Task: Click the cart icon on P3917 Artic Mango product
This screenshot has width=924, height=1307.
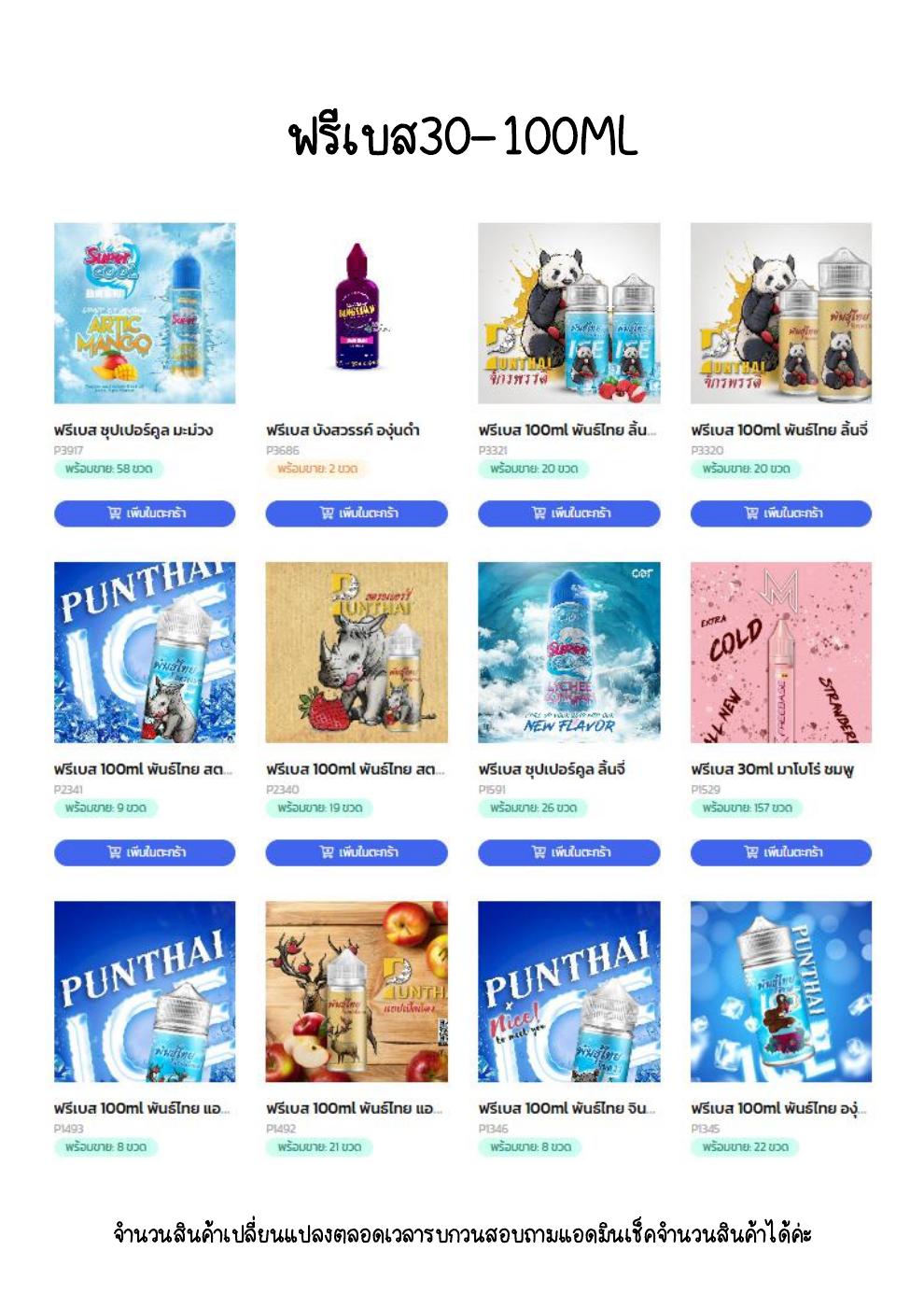Action: coord(112,513)
